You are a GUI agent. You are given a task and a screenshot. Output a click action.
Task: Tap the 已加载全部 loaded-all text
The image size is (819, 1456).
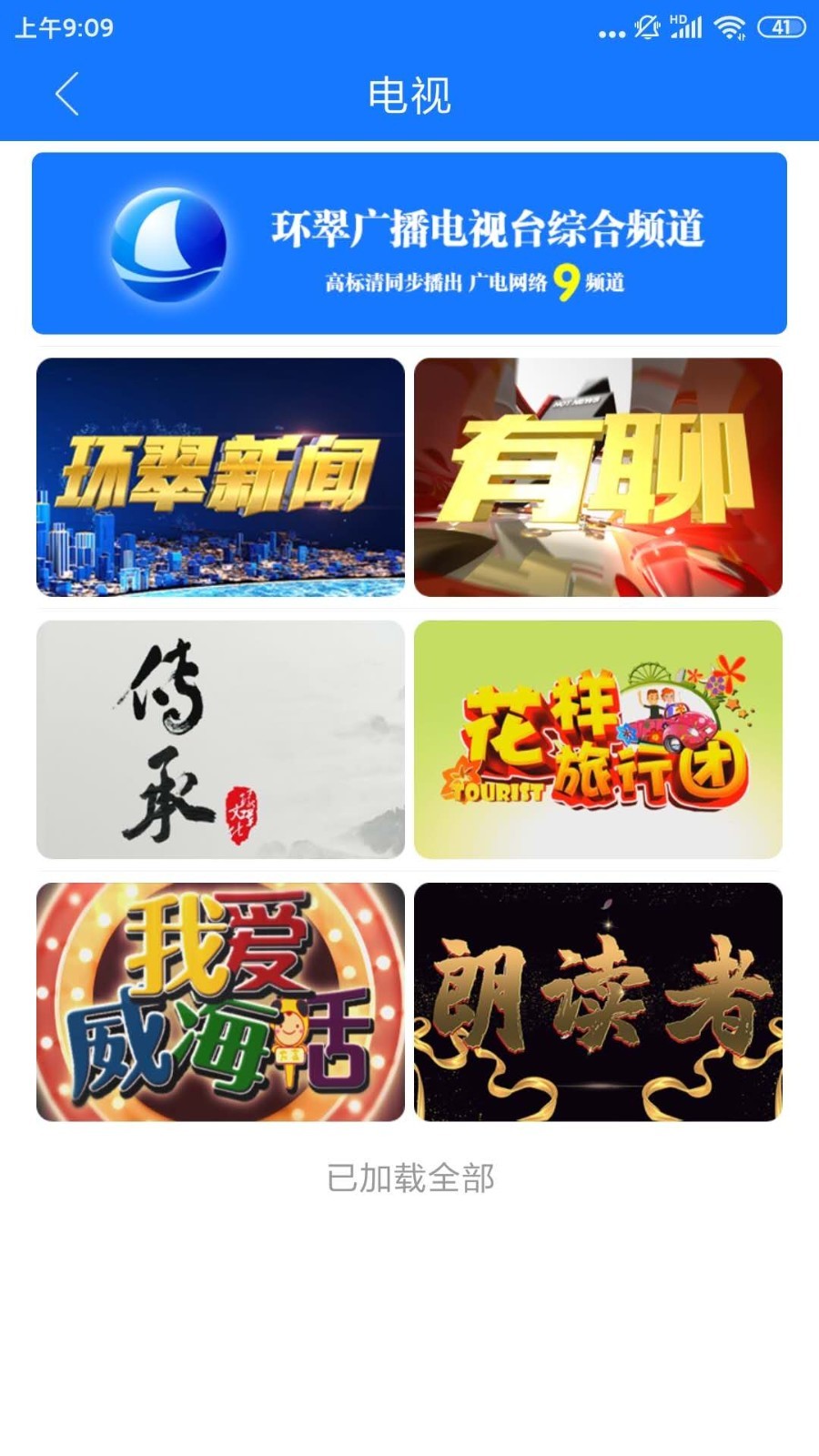tap(409, 1178)
